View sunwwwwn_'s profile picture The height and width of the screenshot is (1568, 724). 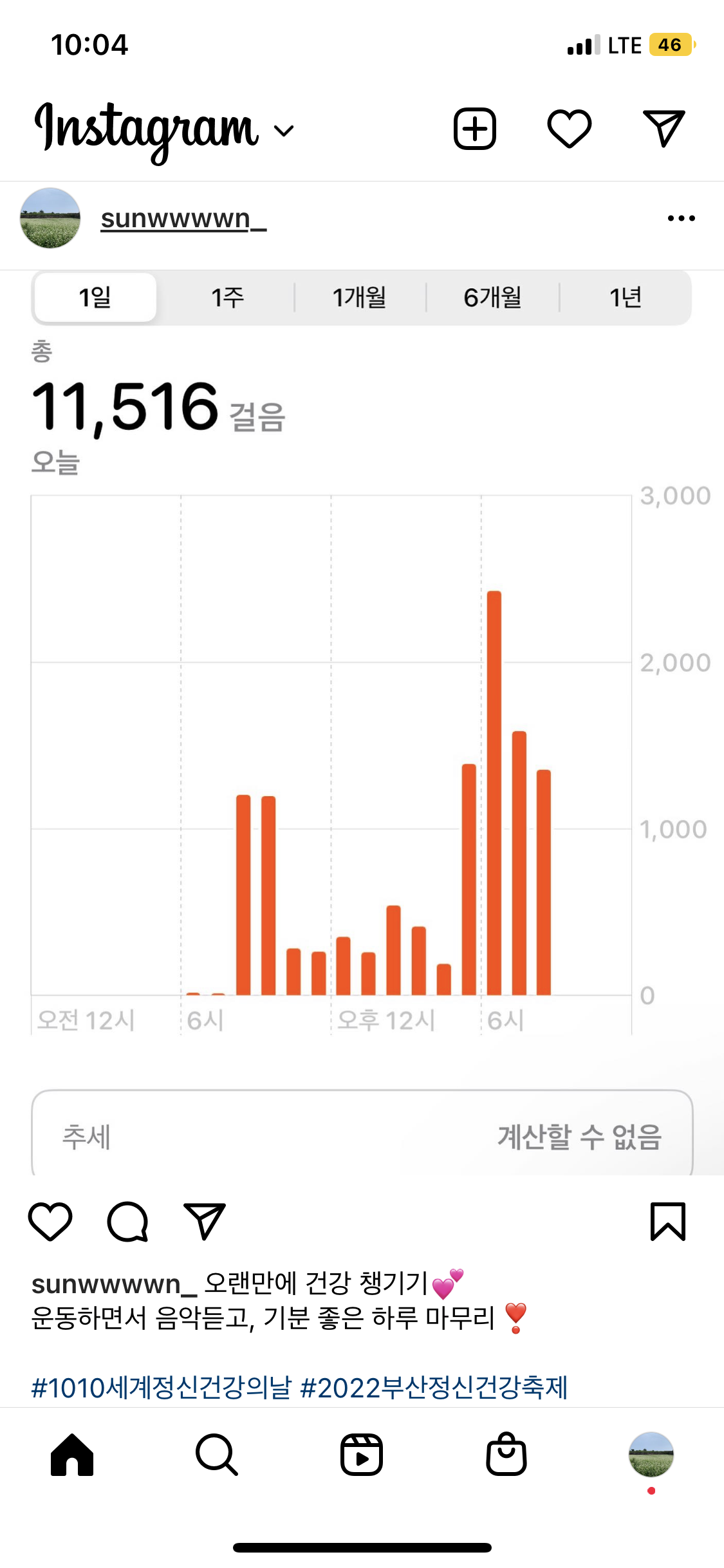(x=50, y=218)
